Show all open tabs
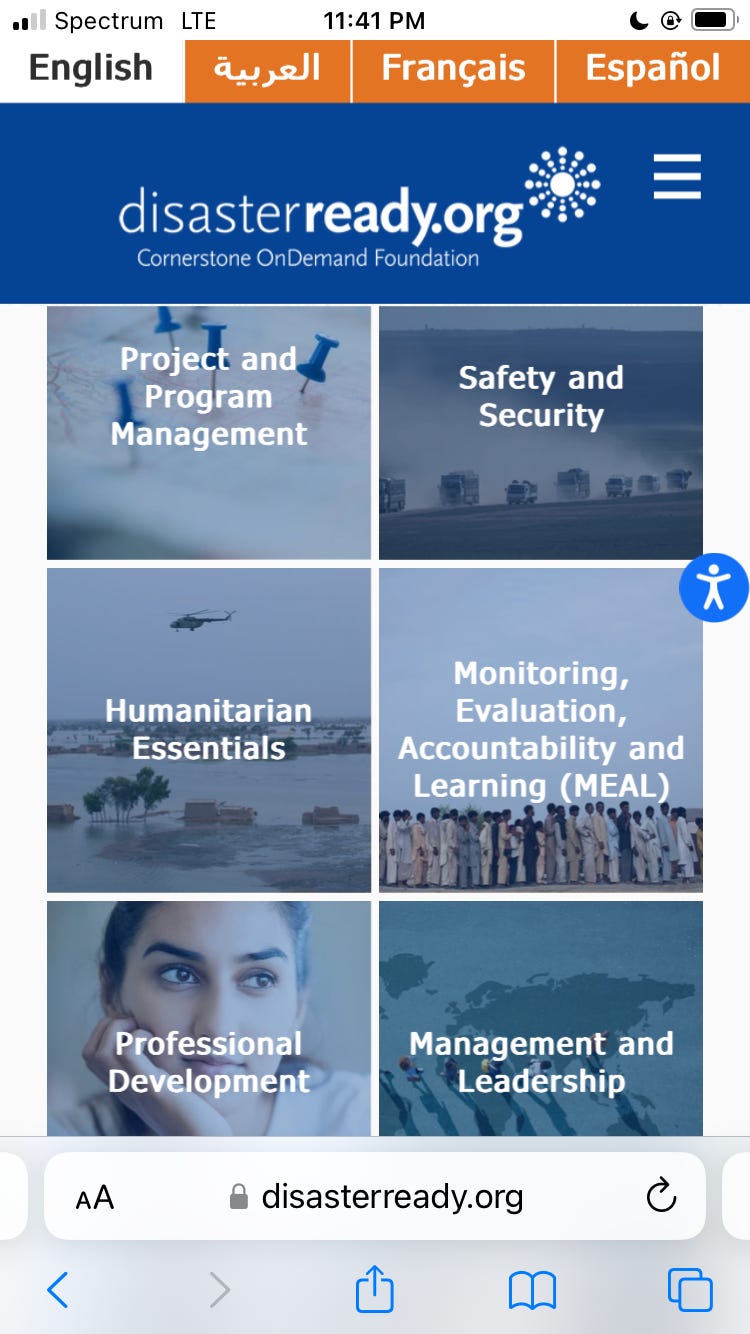This screenshot has height=1334, width=750. (x=690, y=1290)
